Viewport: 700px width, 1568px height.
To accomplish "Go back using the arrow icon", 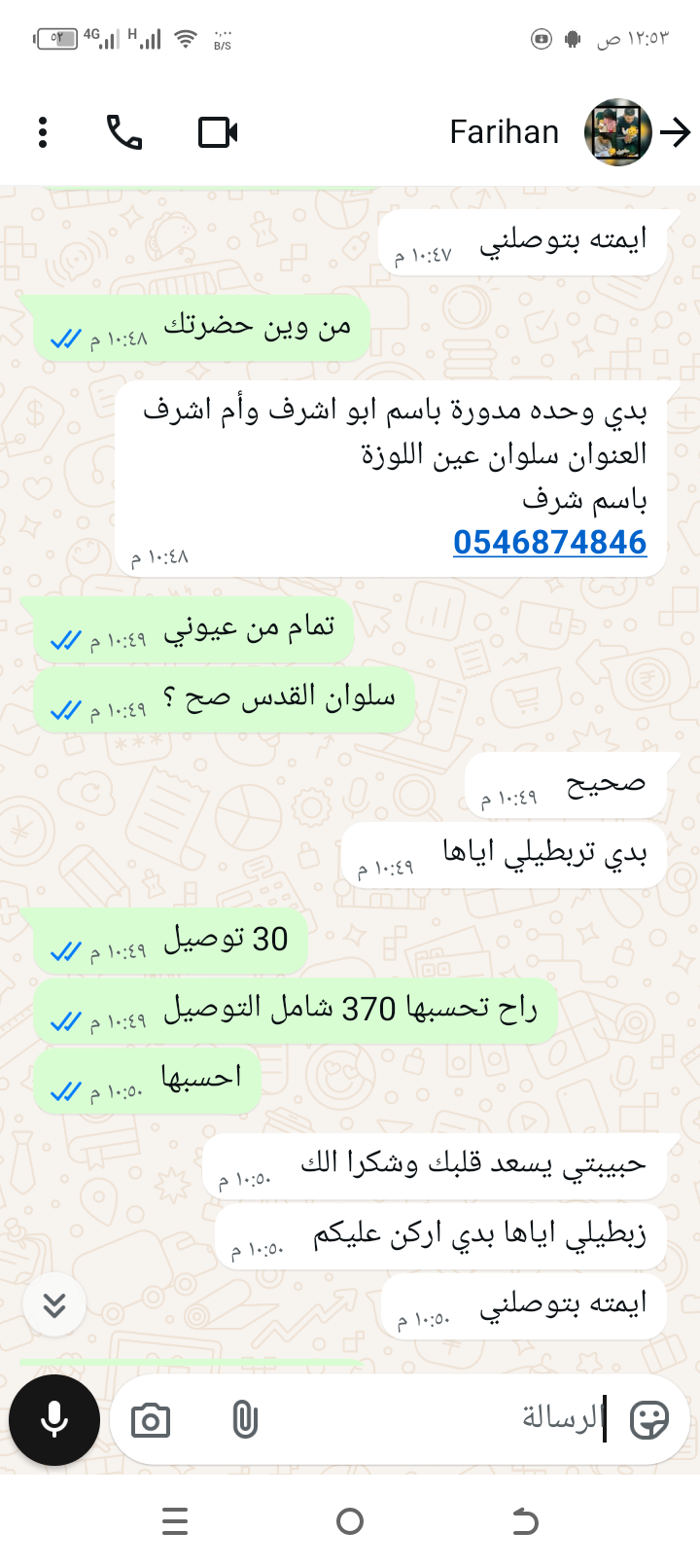I will (x=676, y=132).
